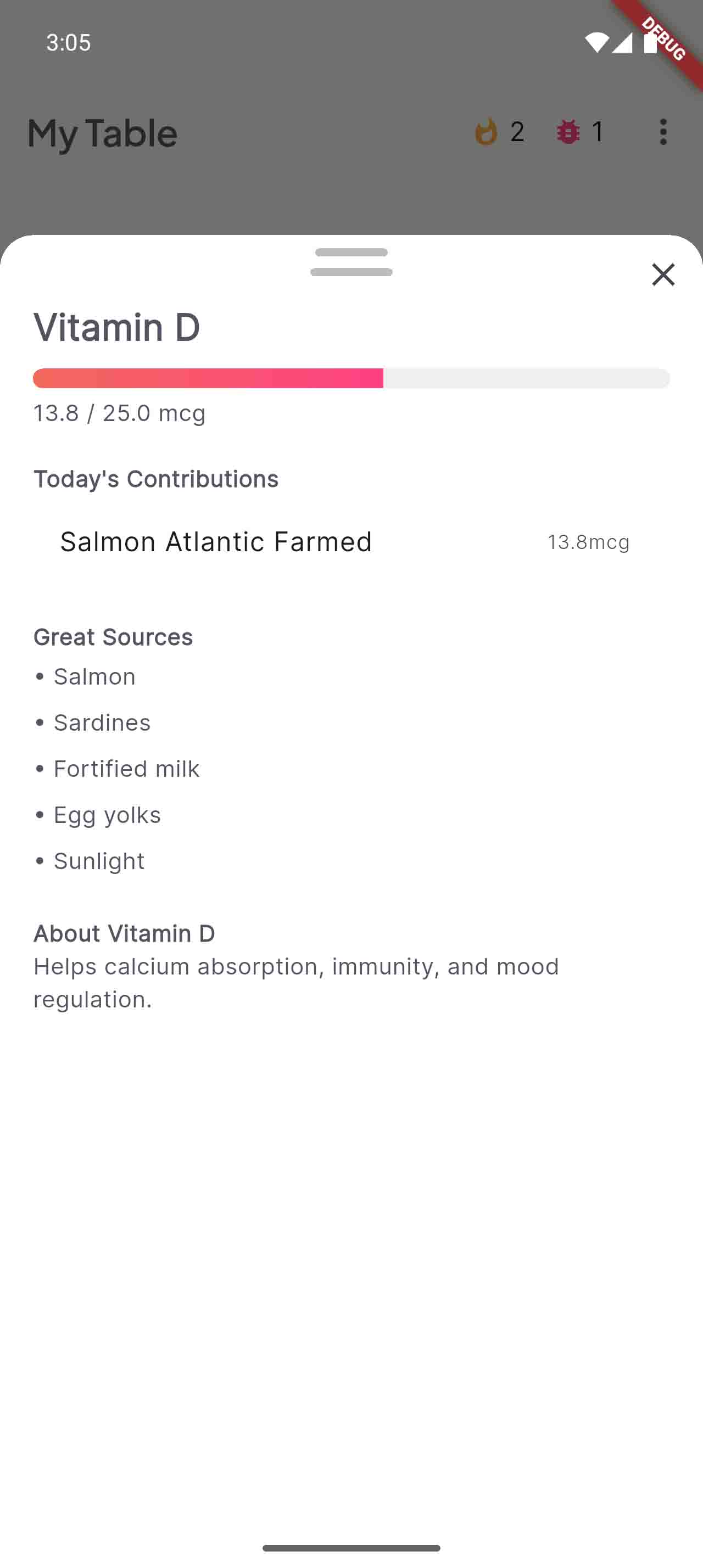Tap the Salmon bullet item
703x1568 pixels.
coord(94,676)
